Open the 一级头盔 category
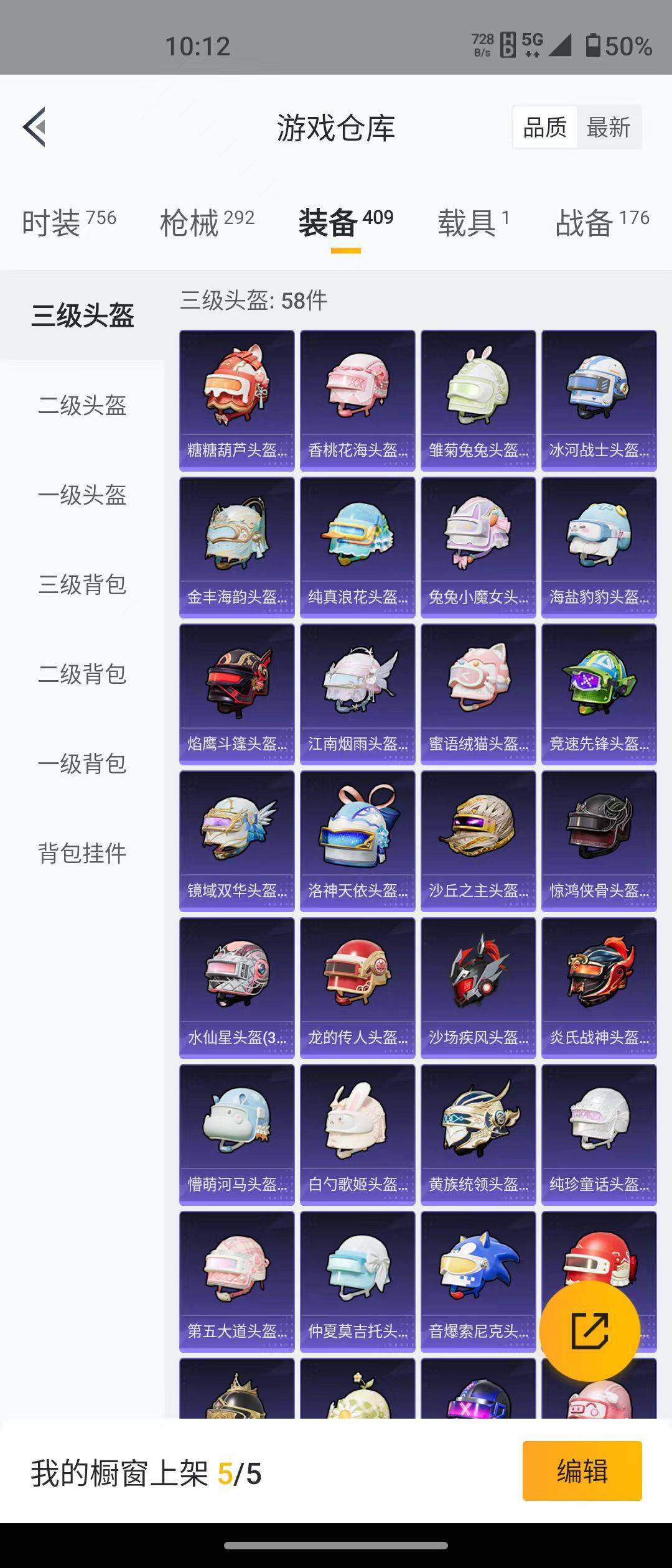The width and height of the screenshot is (672, 1568). pyautogui.click(x=83, y=496)
